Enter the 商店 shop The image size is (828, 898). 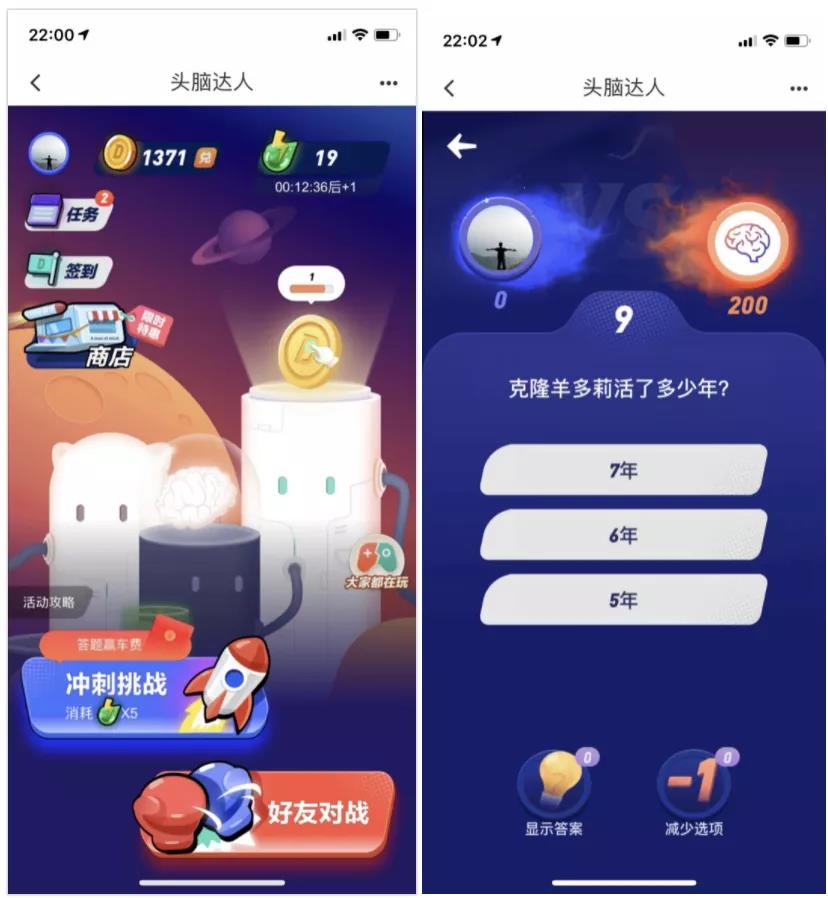click(x=84, y=337)
